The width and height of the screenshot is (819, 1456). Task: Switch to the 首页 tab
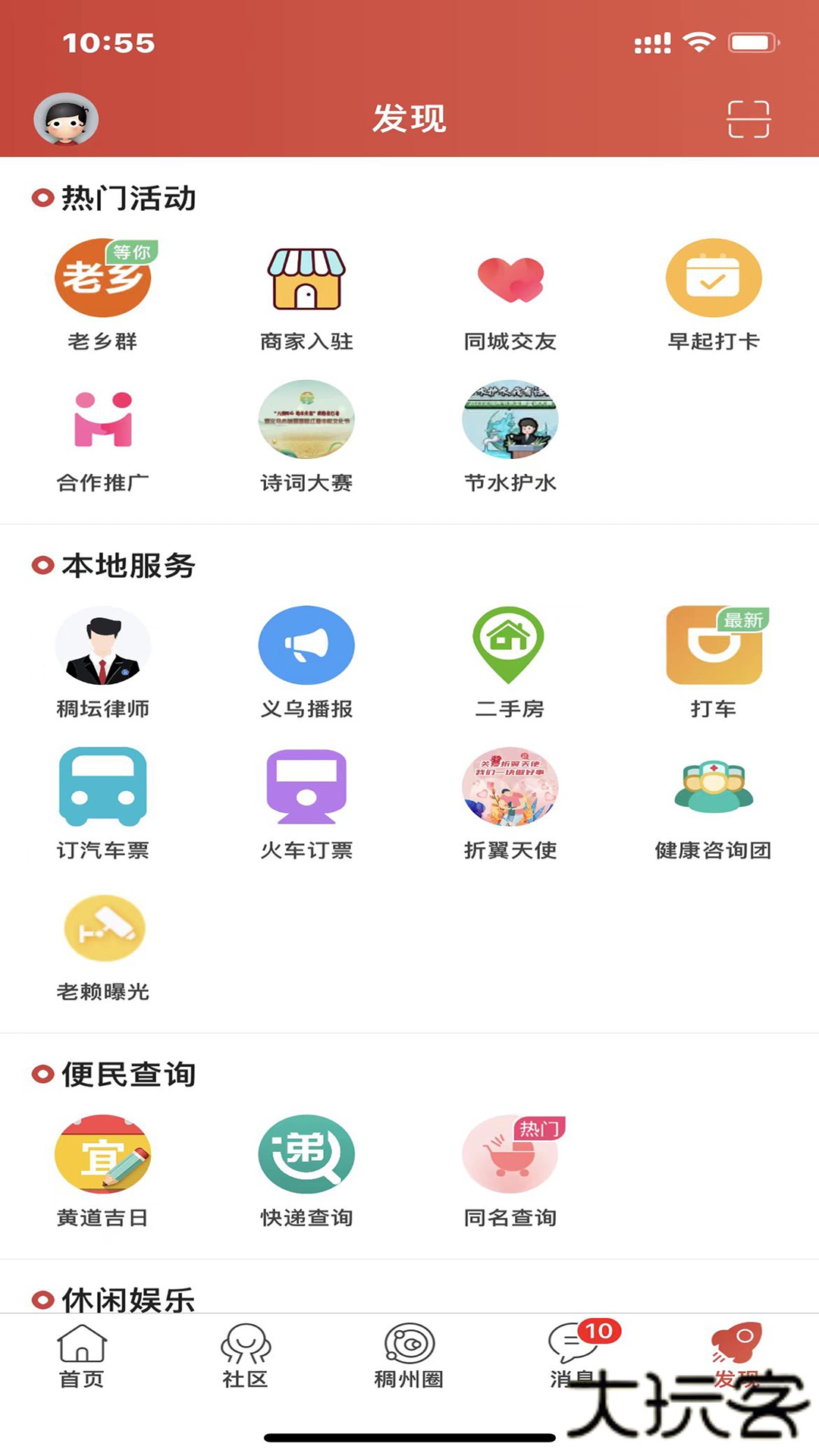tap(82, 1357)
